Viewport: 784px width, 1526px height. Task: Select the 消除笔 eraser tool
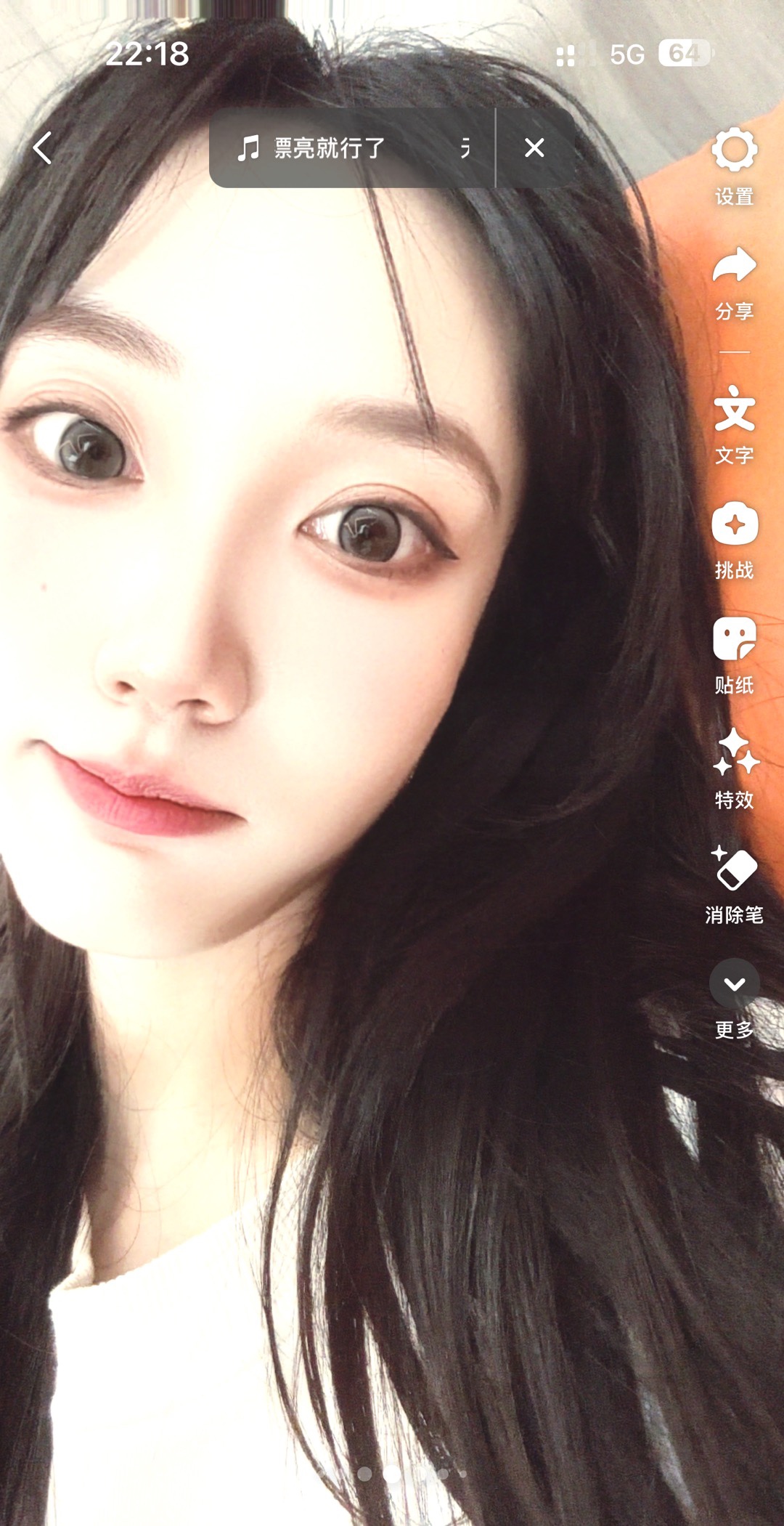tap(734, 885)
